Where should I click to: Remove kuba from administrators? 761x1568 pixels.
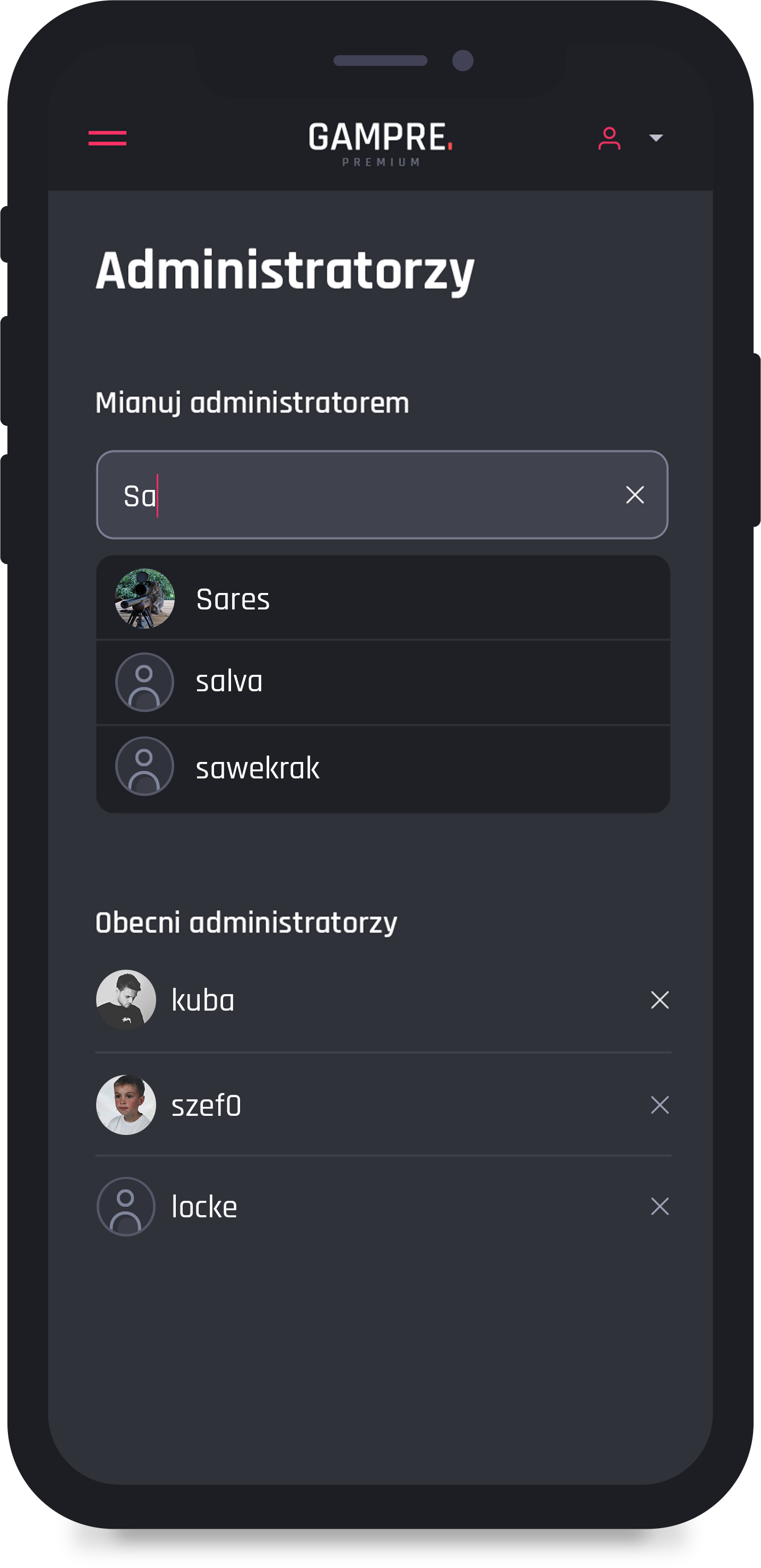[660, 1000]
